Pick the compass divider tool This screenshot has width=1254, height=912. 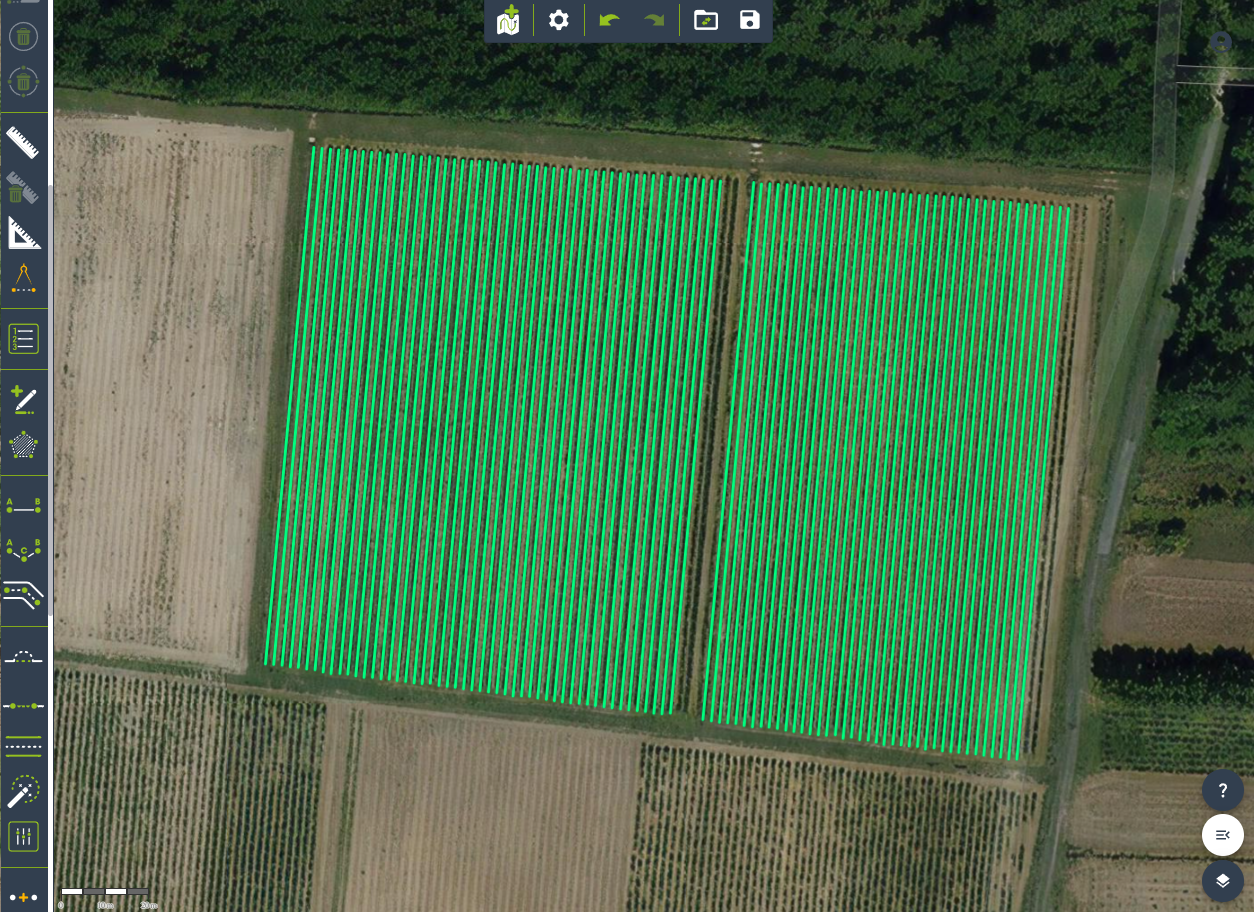[23, 278]
